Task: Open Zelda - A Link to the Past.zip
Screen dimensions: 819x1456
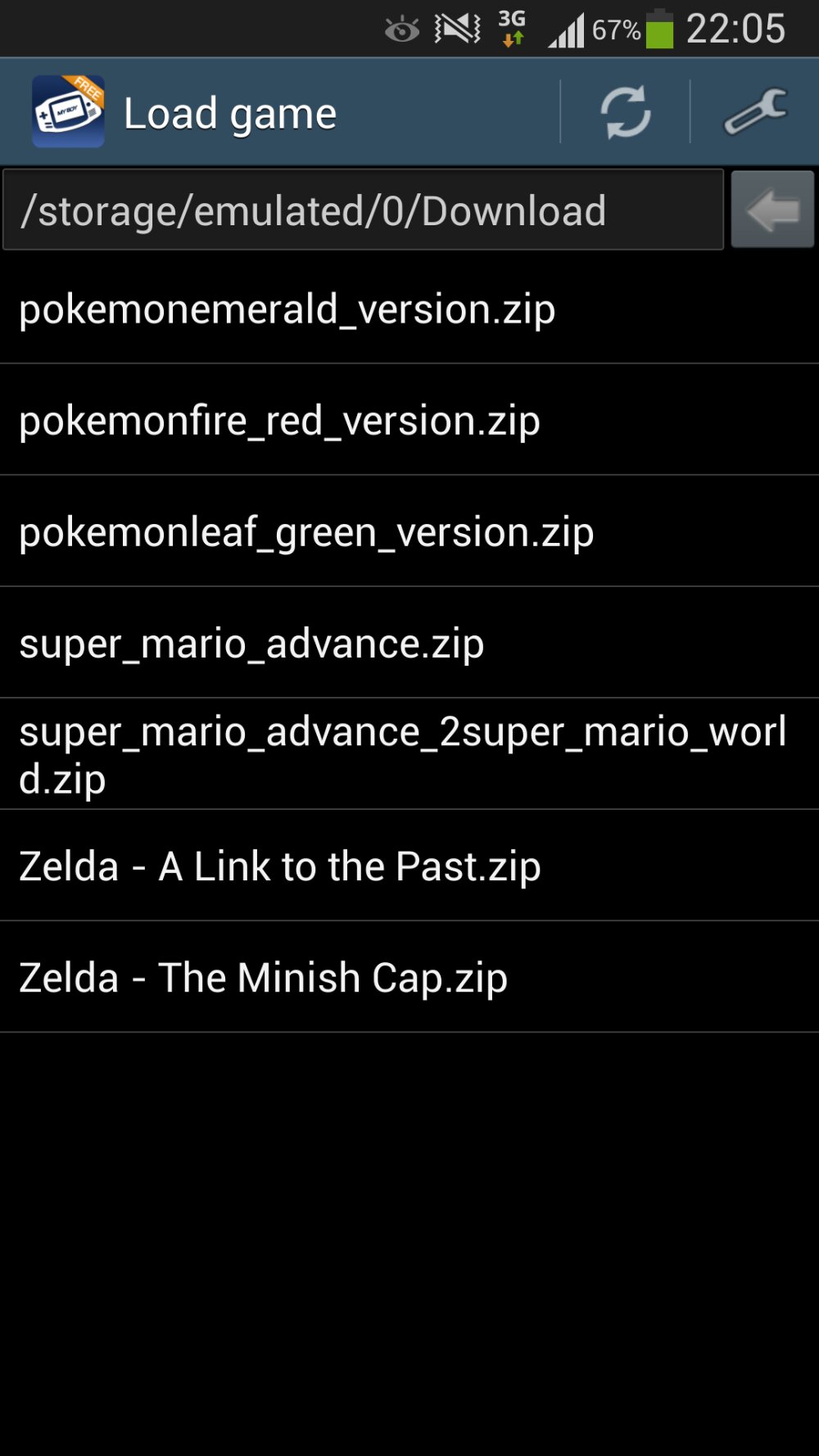Action: point(409,866)
